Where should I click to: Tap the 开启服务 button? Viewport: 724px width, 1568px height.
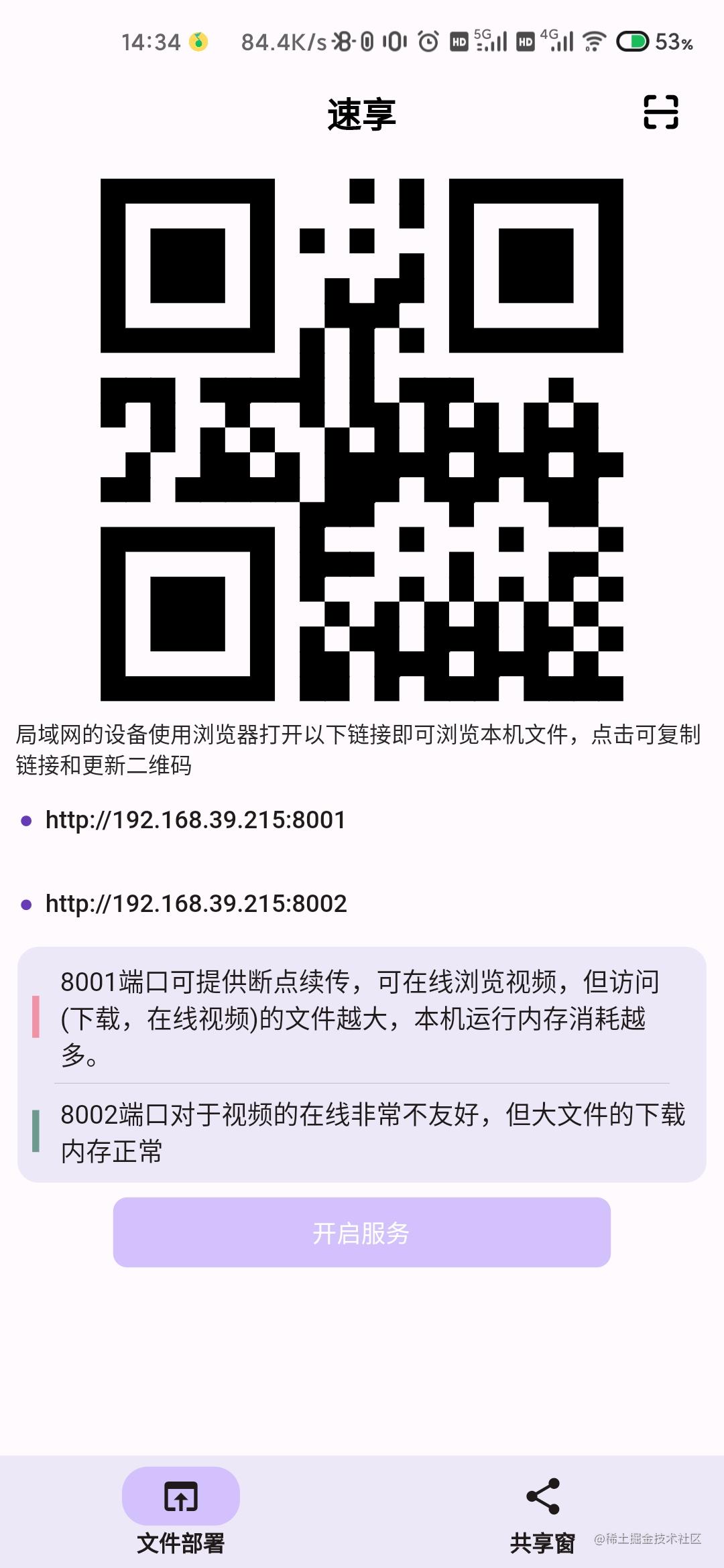[x=361, y=1232]
